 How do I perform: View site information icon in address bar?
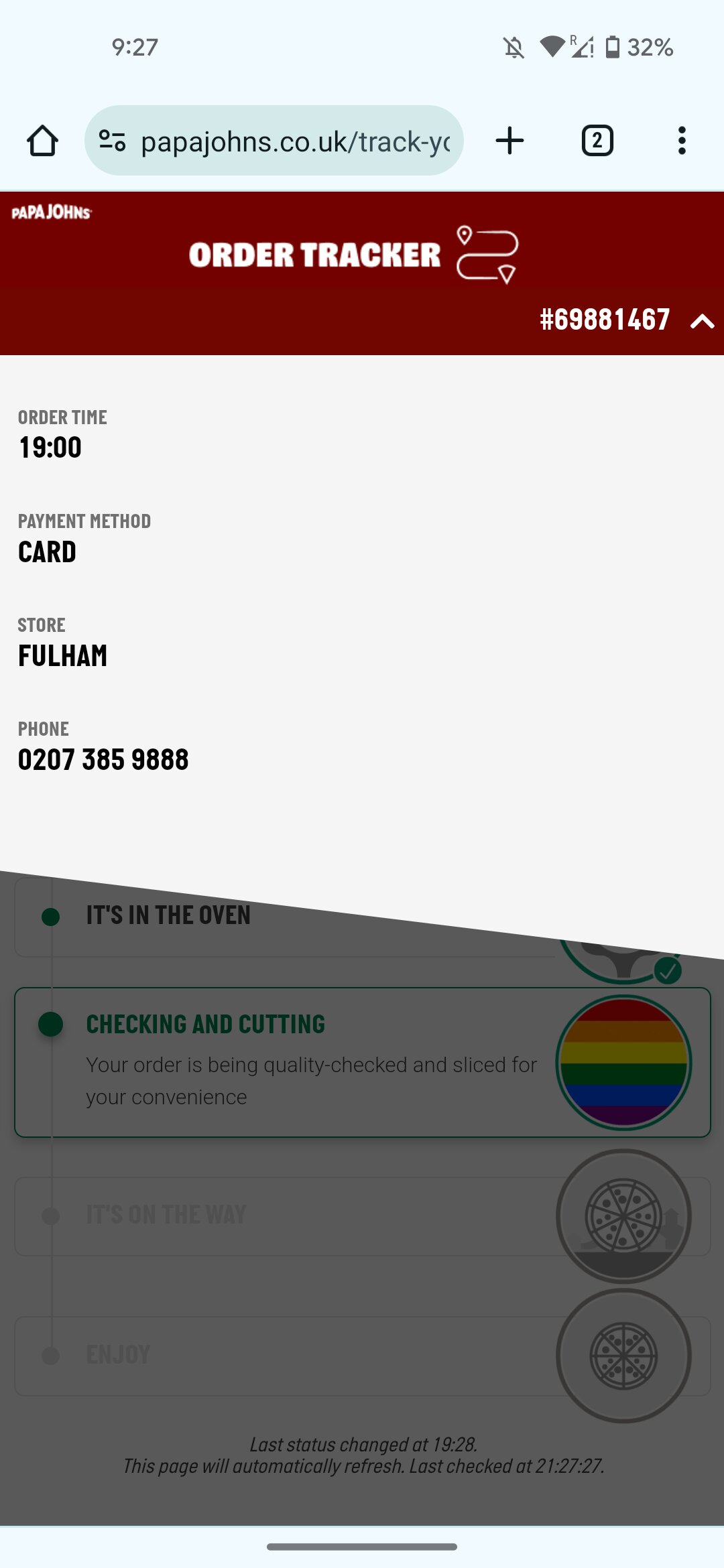[x=112, y=141]
